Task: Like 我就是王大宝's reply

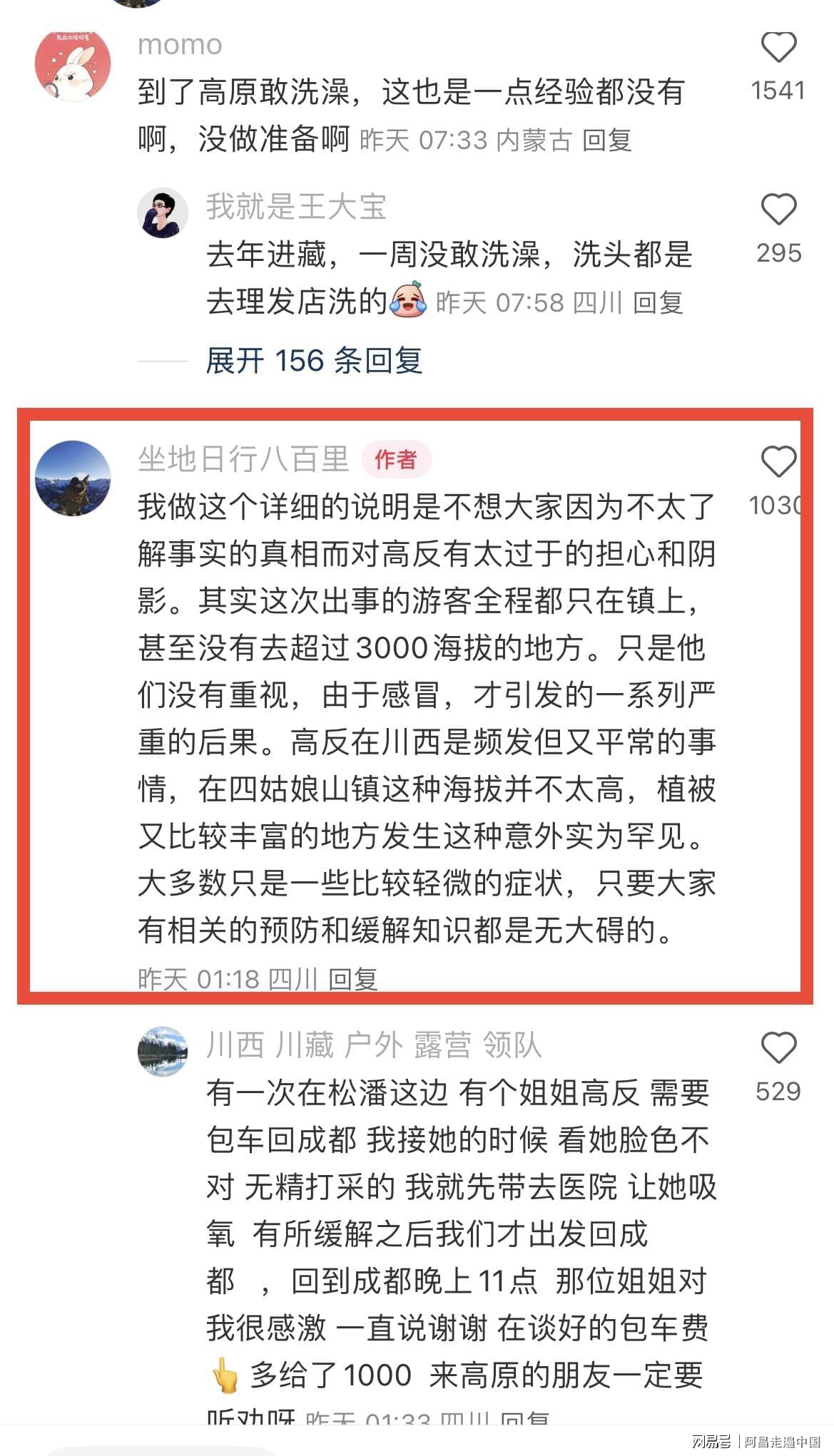Action: point(778,210)
